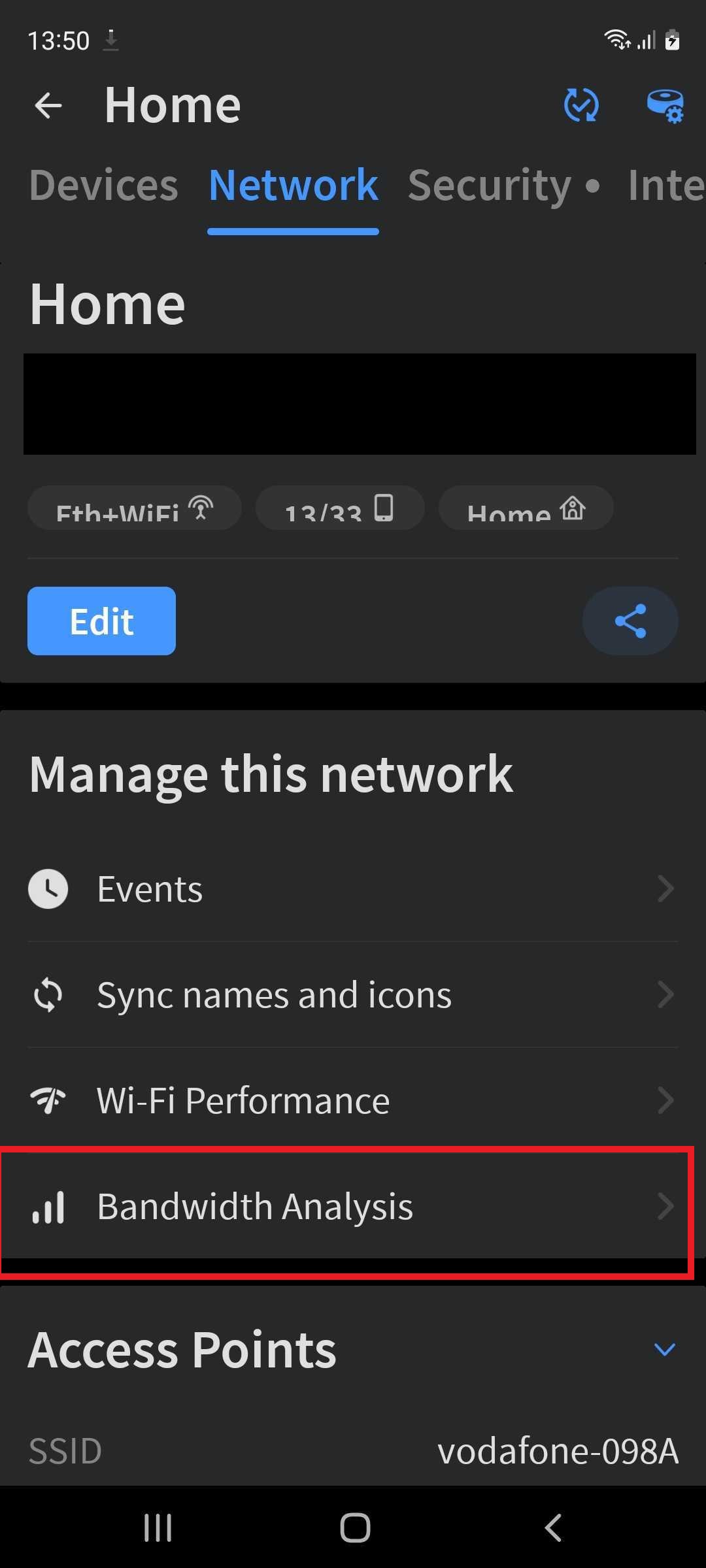Open recent apps from navigation bar
The image size is (706, 1568).
(x=158, y=1527)
